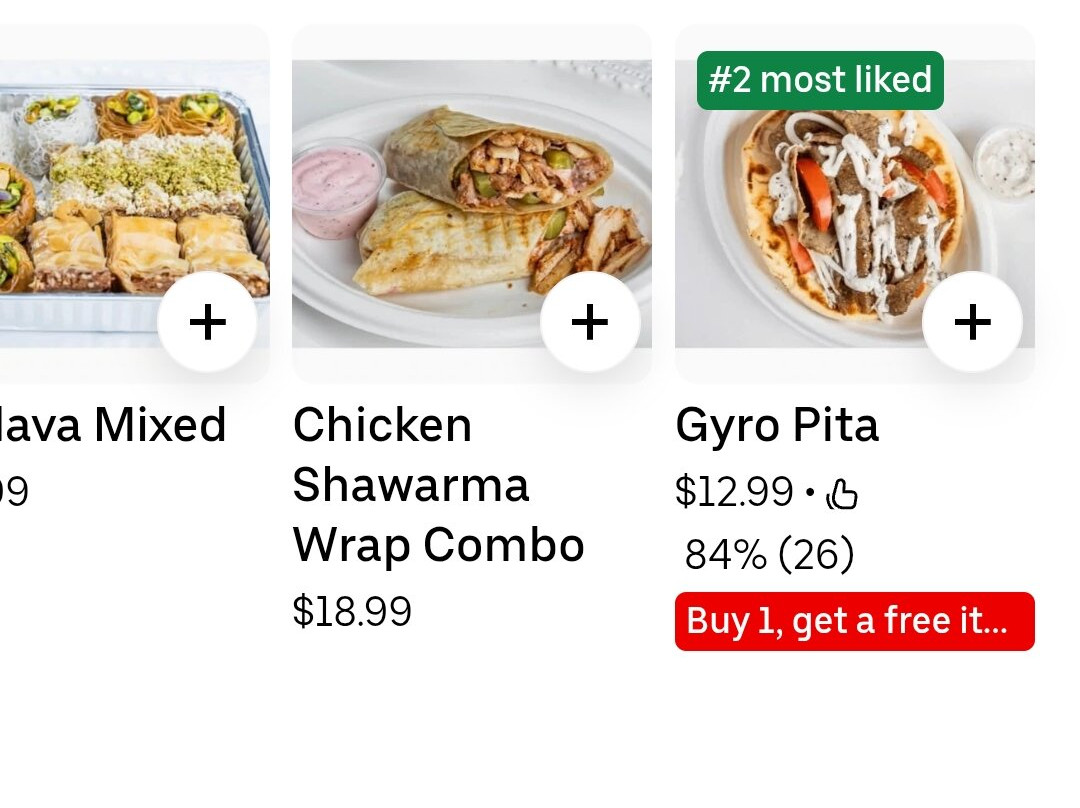Screen dimensions: 1080x808
Task: Add Chicken Shawarma Wrap Combo to cart
Action: [590, 322]
